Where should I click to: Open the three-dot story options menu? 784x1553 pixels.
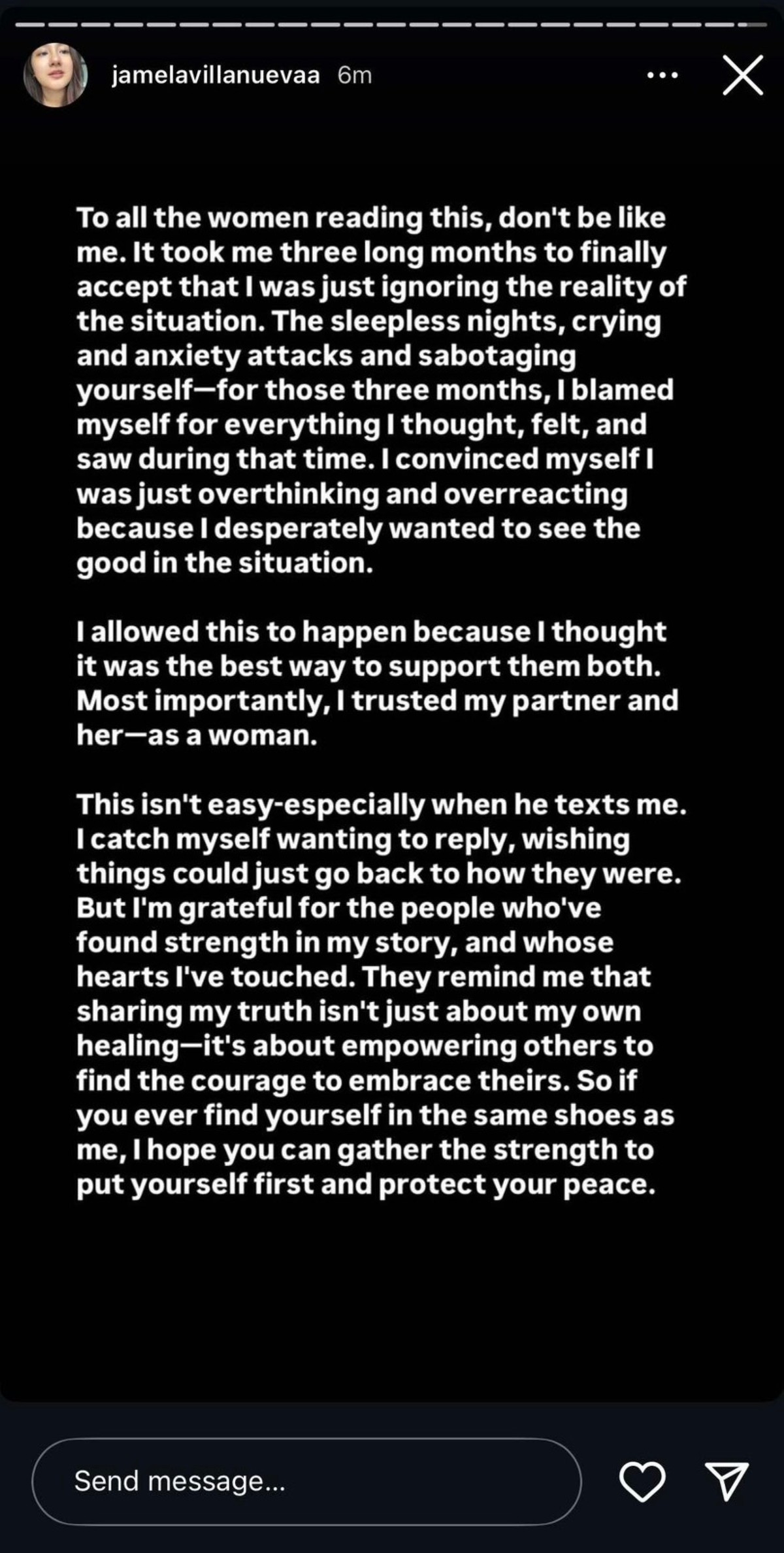[x=662, y=76]
